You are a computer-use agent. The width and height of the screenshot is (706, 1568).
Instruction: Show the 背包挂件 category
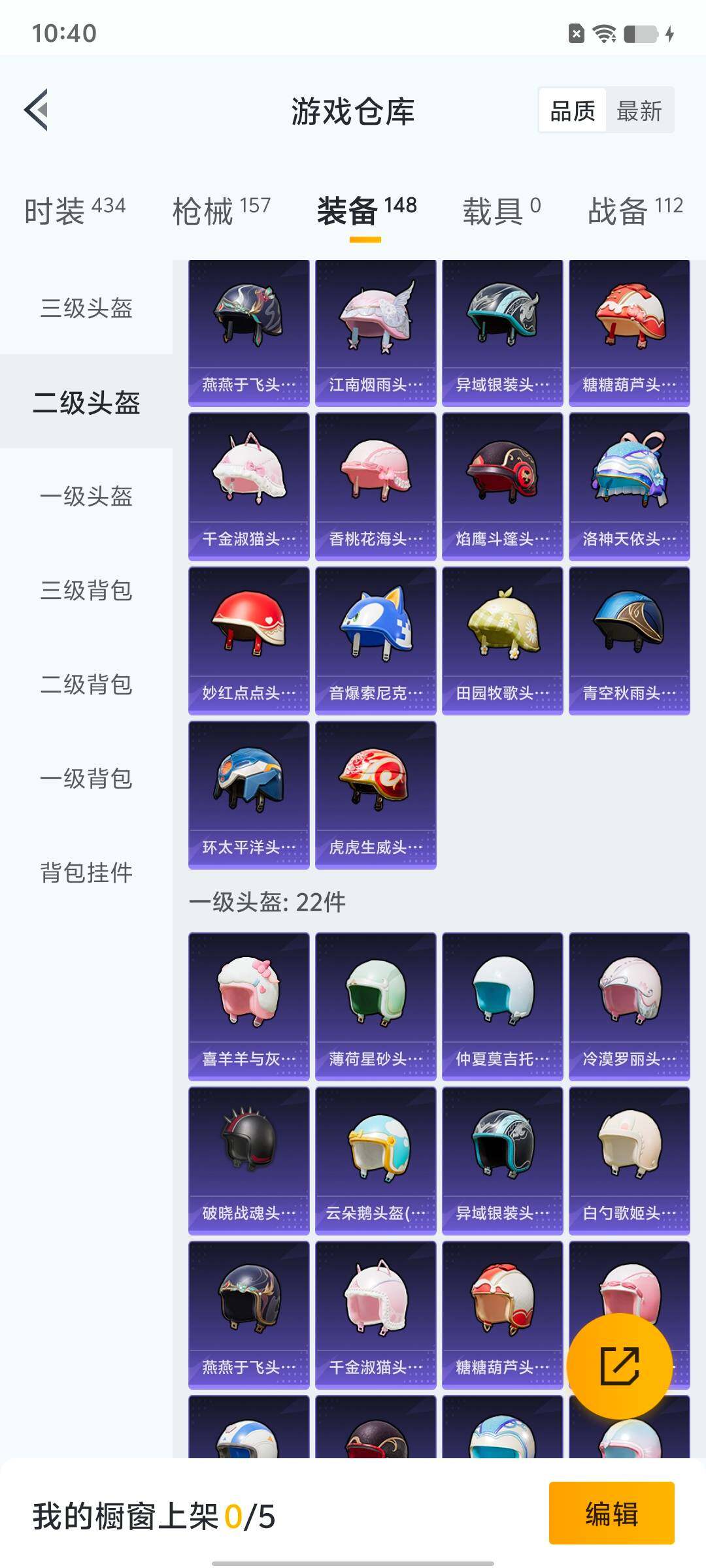(x=86, y=872)
